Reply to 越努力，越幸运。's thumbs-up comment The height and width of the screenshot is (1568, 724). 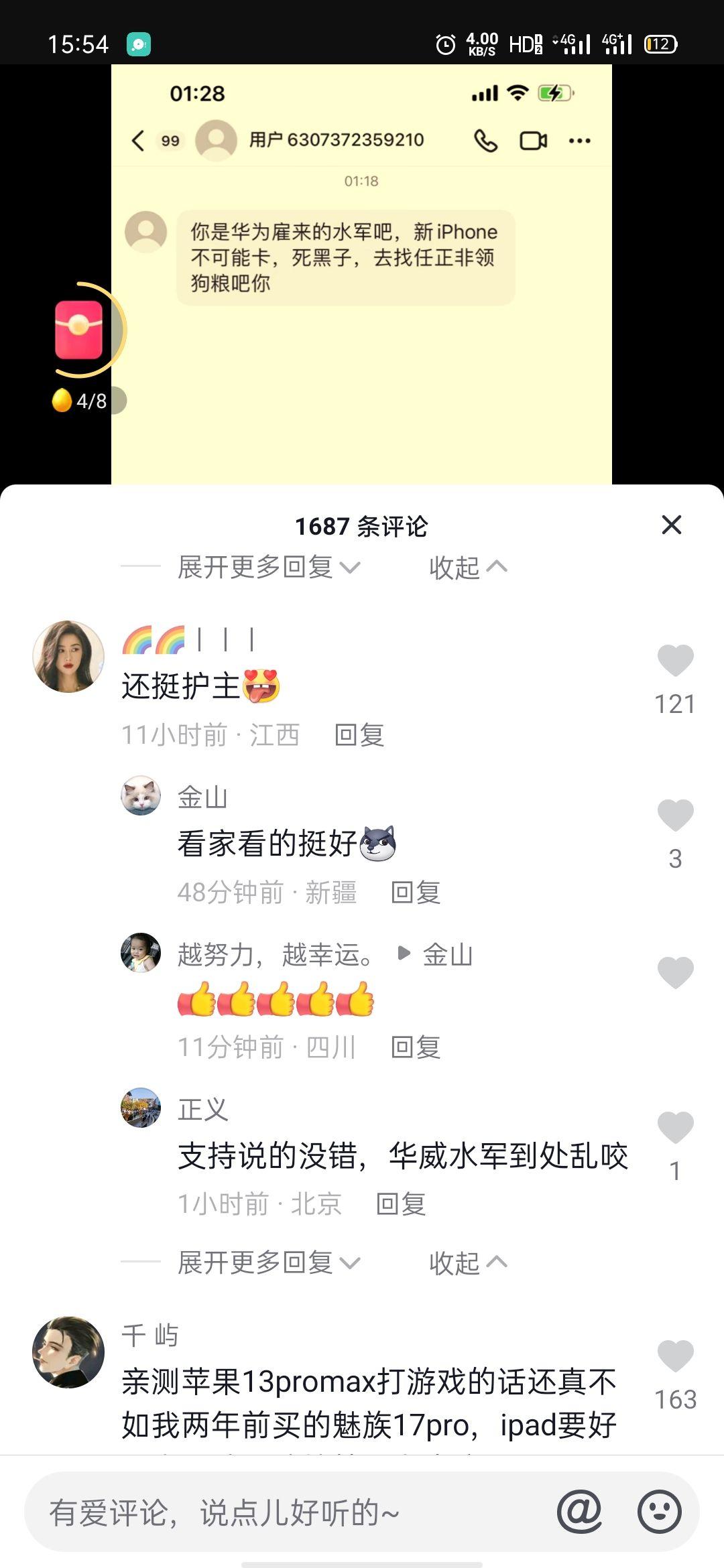pos(416,1047)
